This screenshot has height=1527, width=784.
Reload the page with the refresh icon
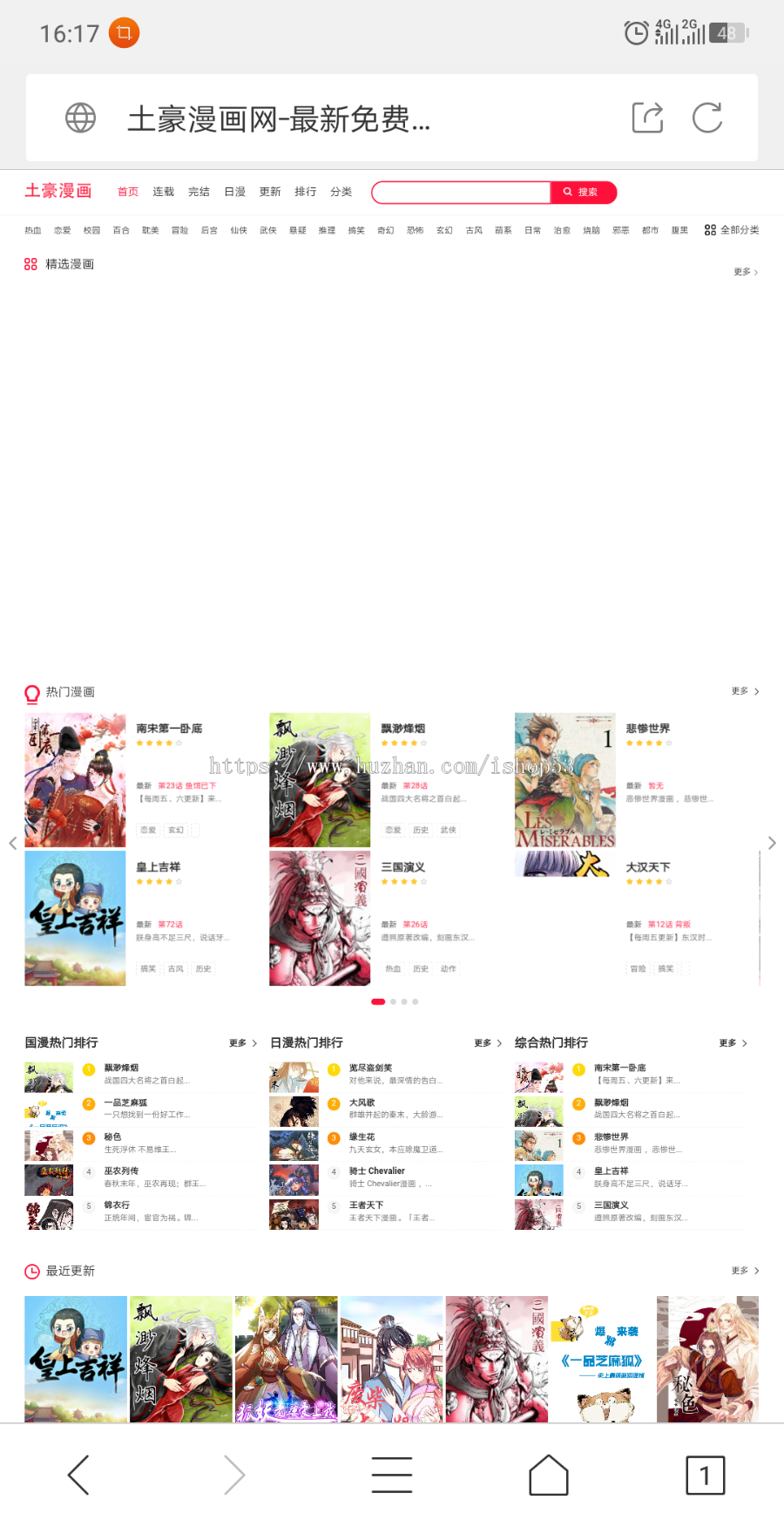click(706, 118)
